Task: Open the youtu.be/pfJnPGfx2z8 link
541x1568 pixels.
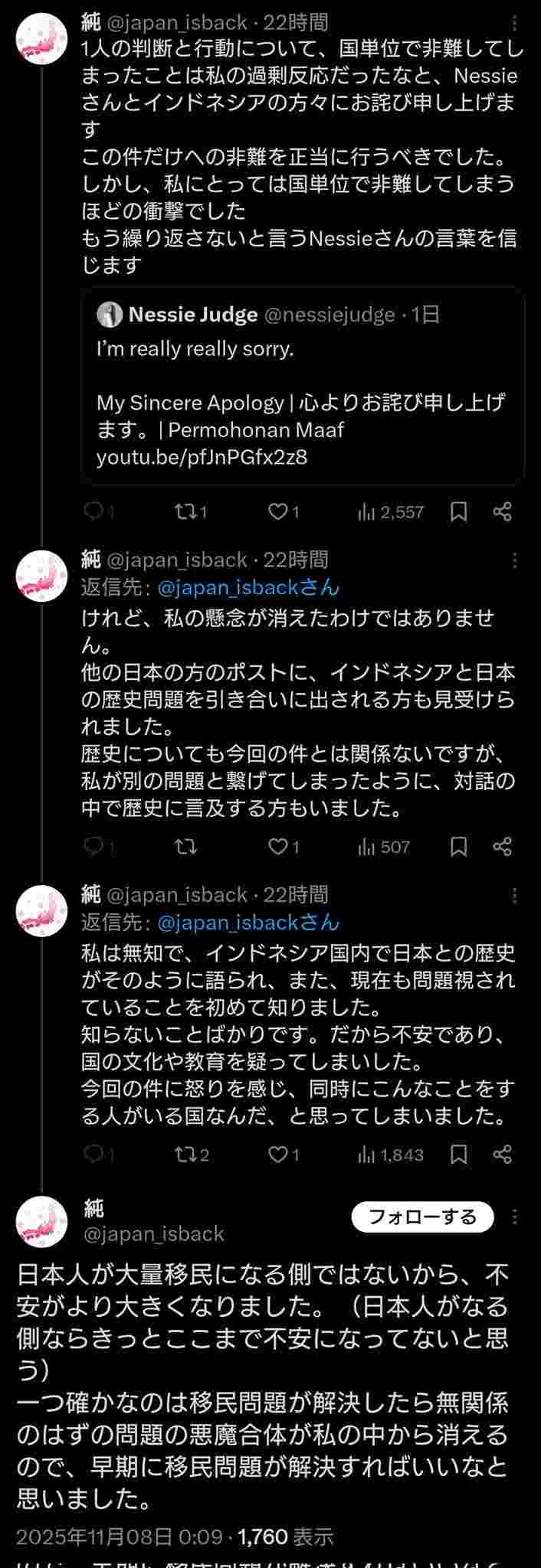Action: click(x=202, y=457)
